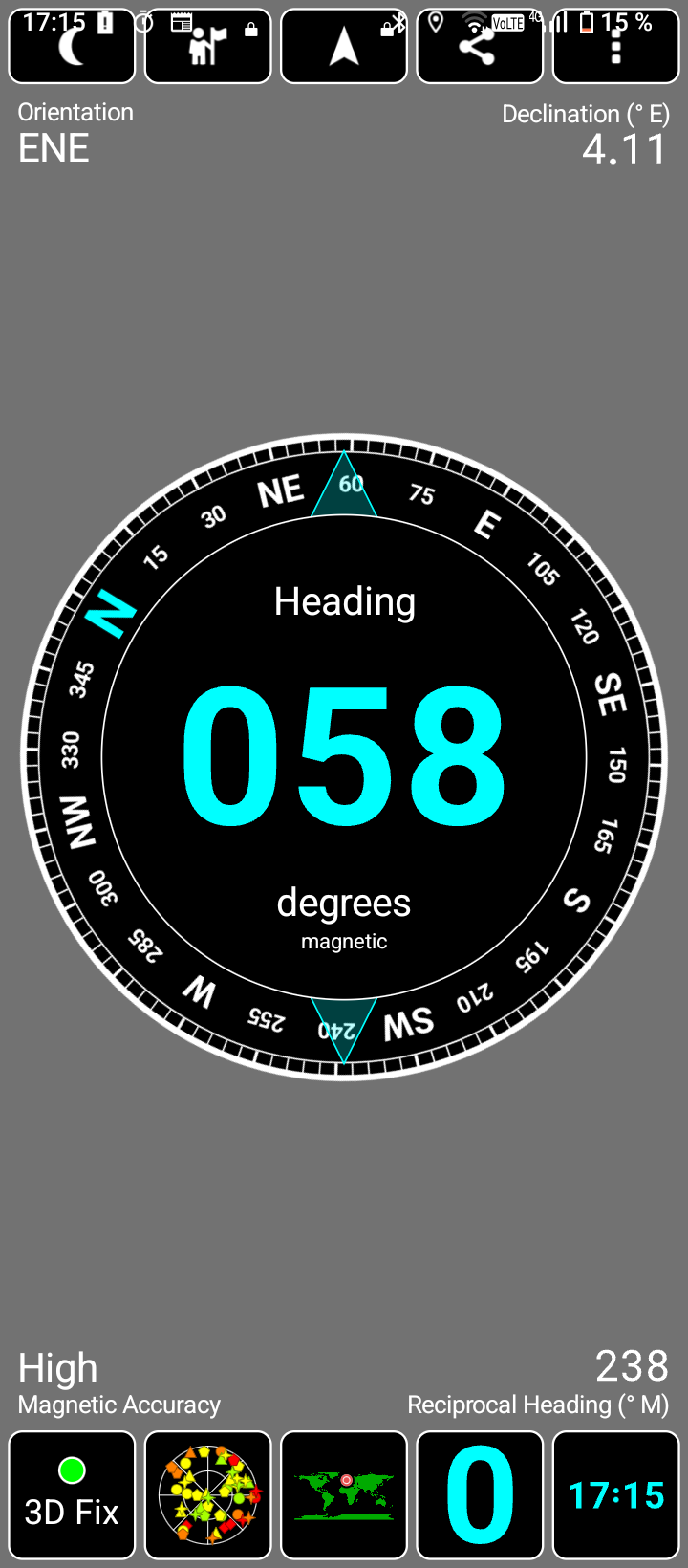View the satellite sky plot tile
This screenshot has width=688, height=1568.
(207, 1495)
